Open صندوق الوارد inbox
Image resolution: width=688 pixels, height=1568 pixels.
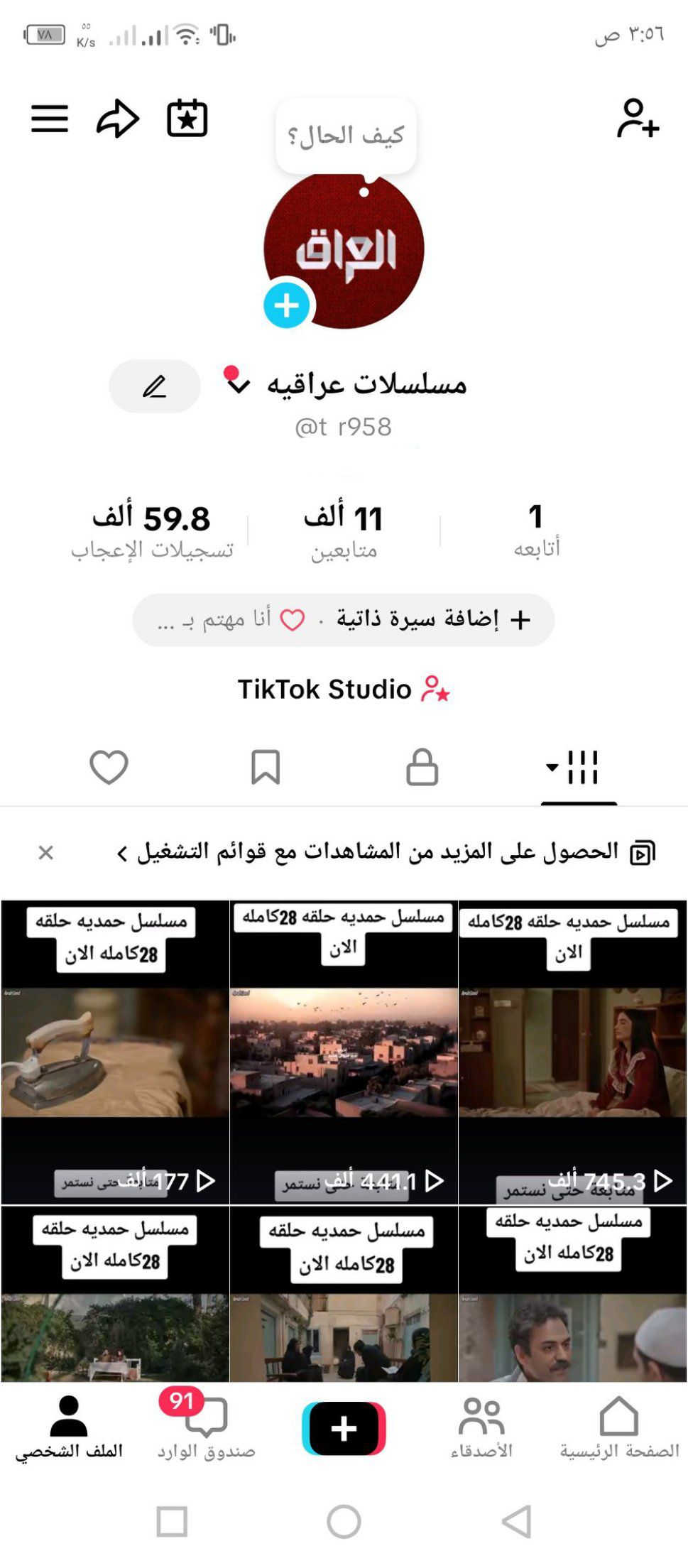pyautogui.click(x=206, y=1428)
